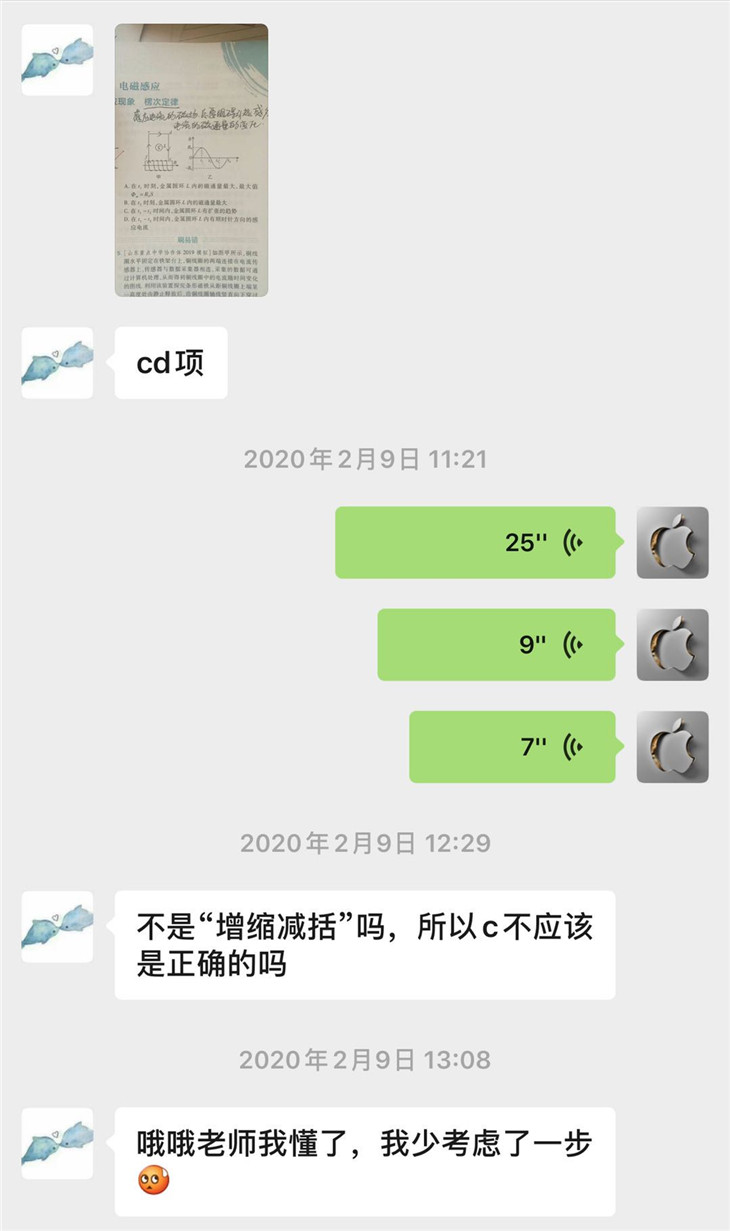Open dolphin avatar beside the photo message
Image resolution: width=730 pixels, height=1231 pixels.
coord(57,60)
